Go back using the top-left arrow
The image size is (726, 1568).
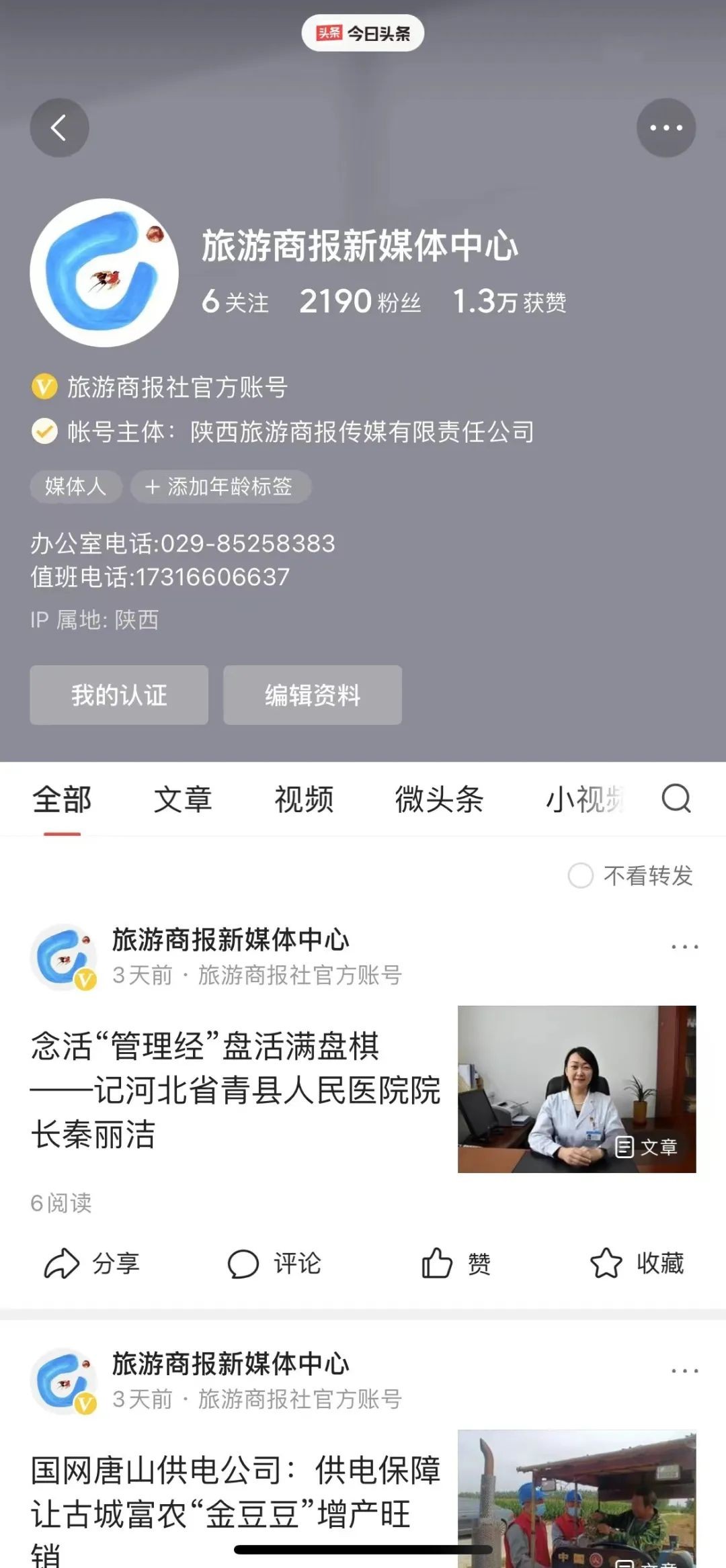click(x=59, y=128)
